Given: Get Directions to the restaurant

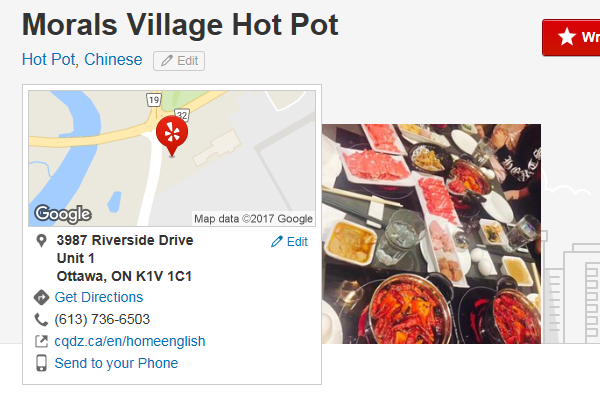Looking at the screenshot, I should [x=98, y=297].
